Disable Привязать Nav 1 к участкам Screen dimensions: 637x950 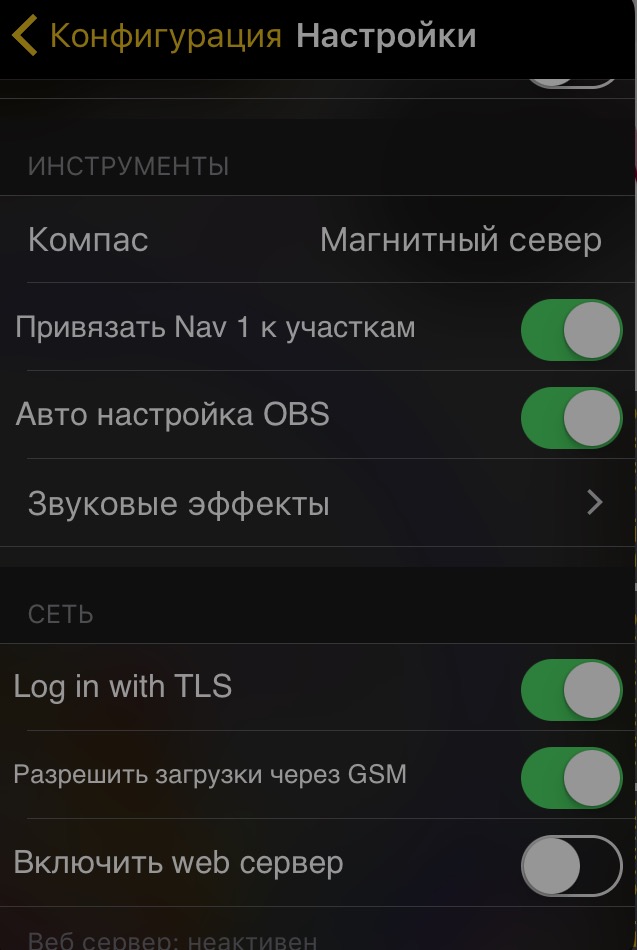pyautogui.click(x=571, y=330)
